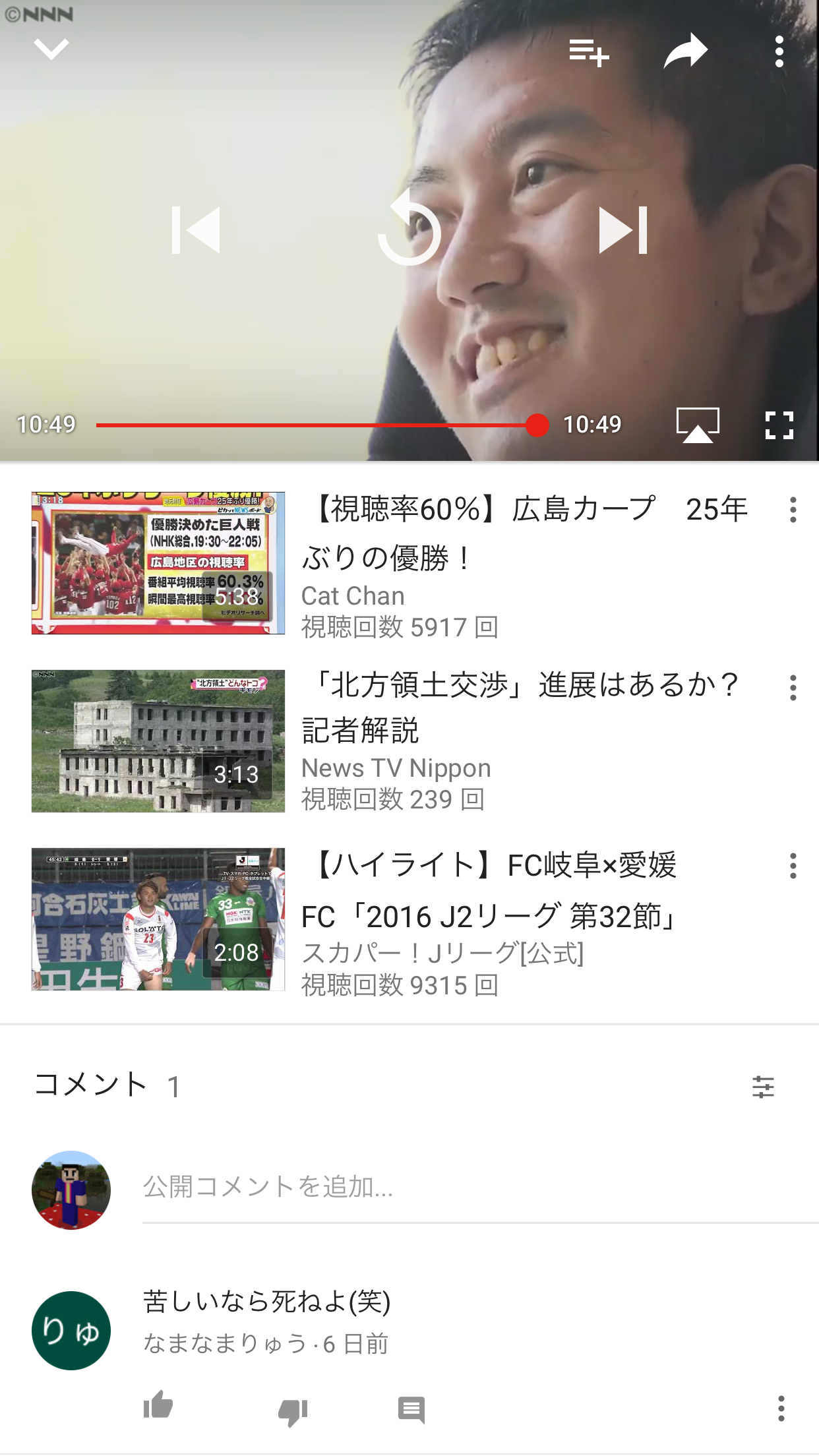This screenshot has height=1456, width=819.
Task: Replay the finished video
Action: (409, 230)
